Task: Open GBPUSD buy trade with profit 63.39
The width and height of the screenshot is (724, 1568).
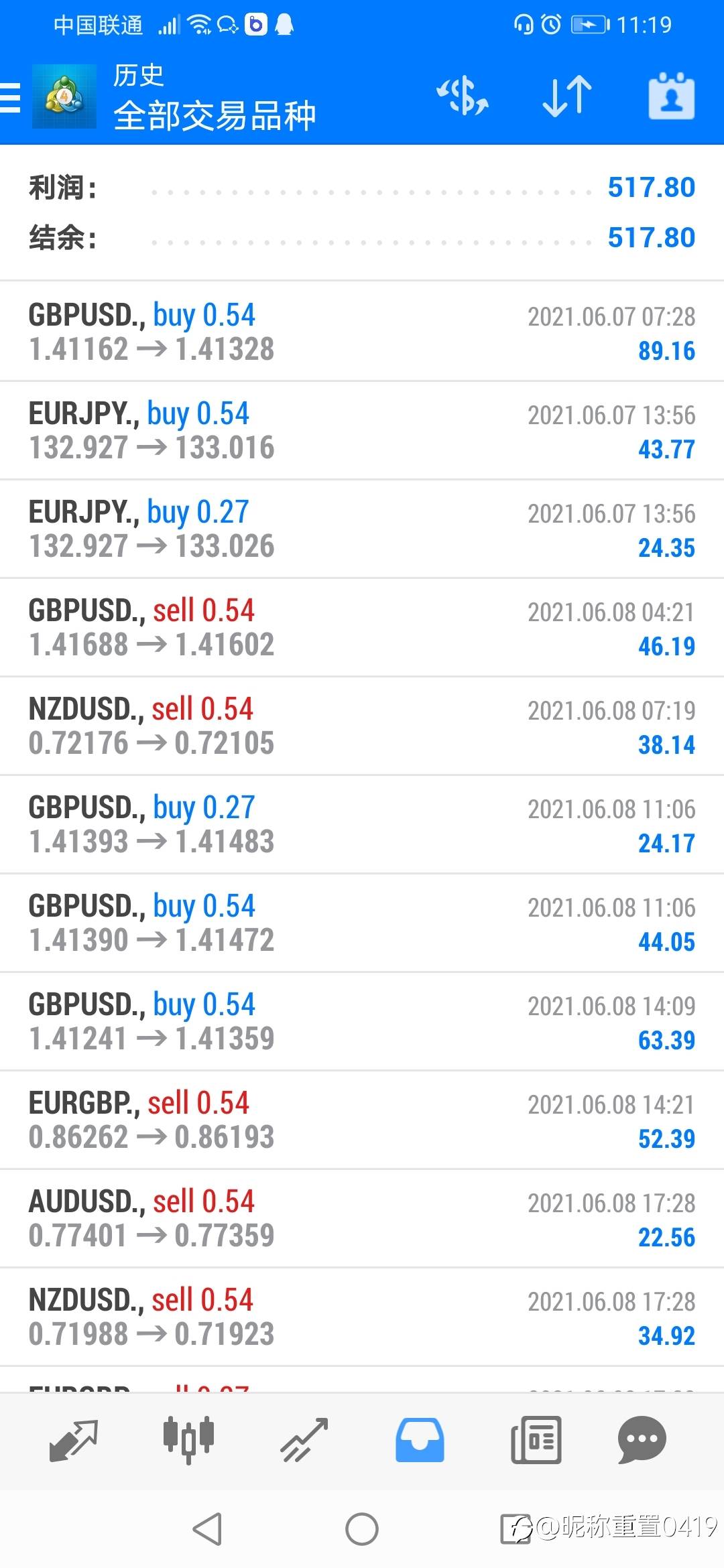Action: click(362, 1021)
